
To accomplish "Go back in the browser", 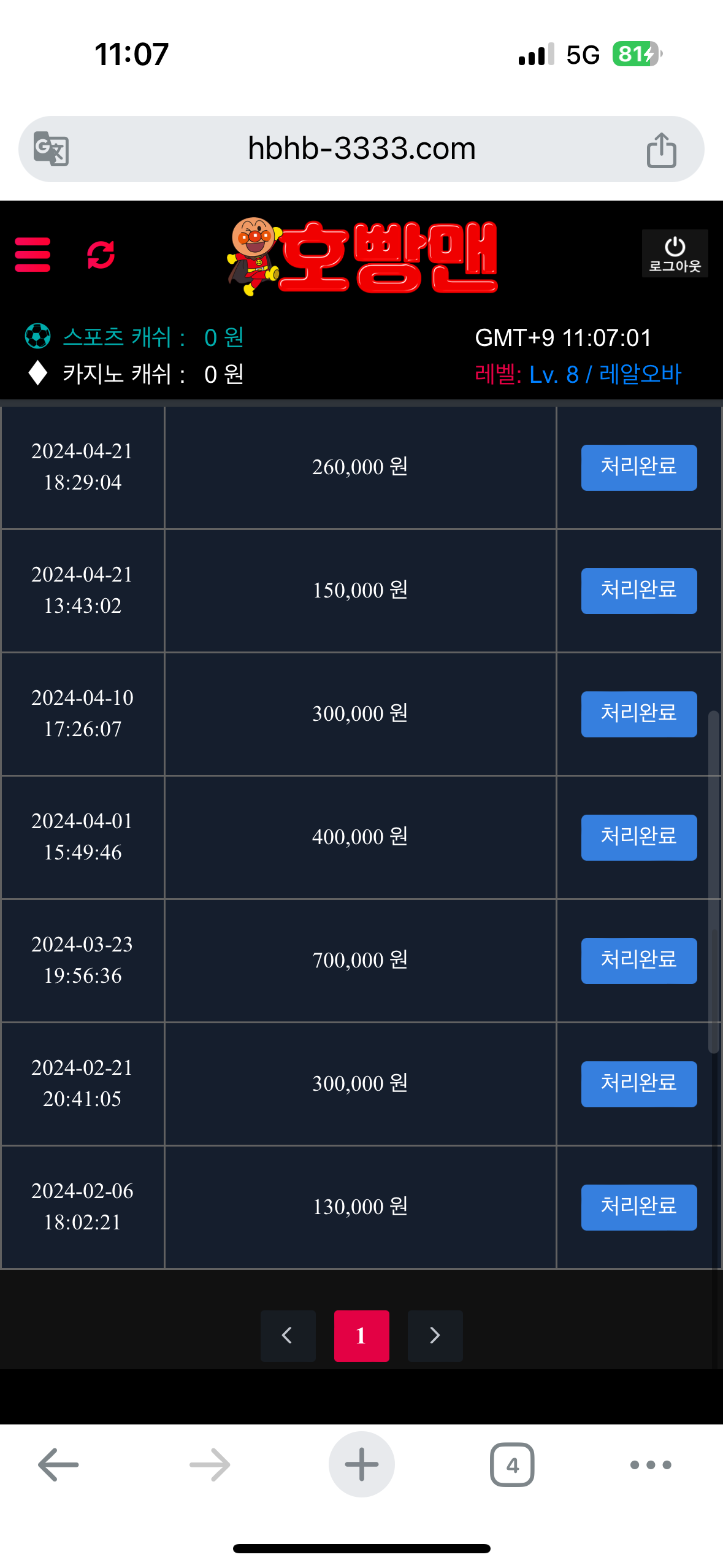I will 58,1464.
